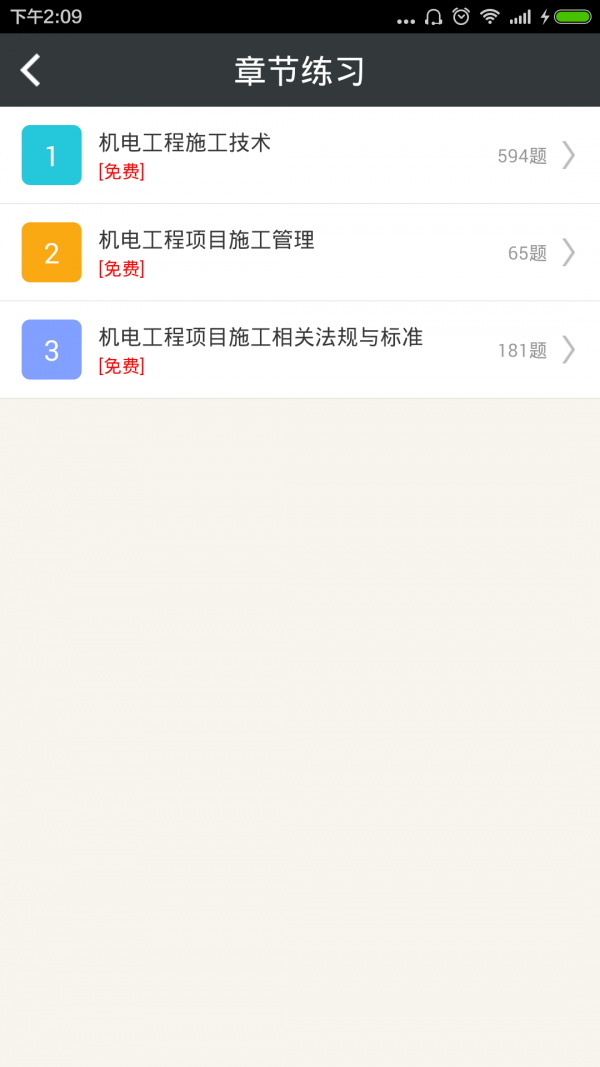Select 机电工程项目施工相关法规与标准 chapter
The height and width of the screenshot is (1067, 600).
pos(300,349)
